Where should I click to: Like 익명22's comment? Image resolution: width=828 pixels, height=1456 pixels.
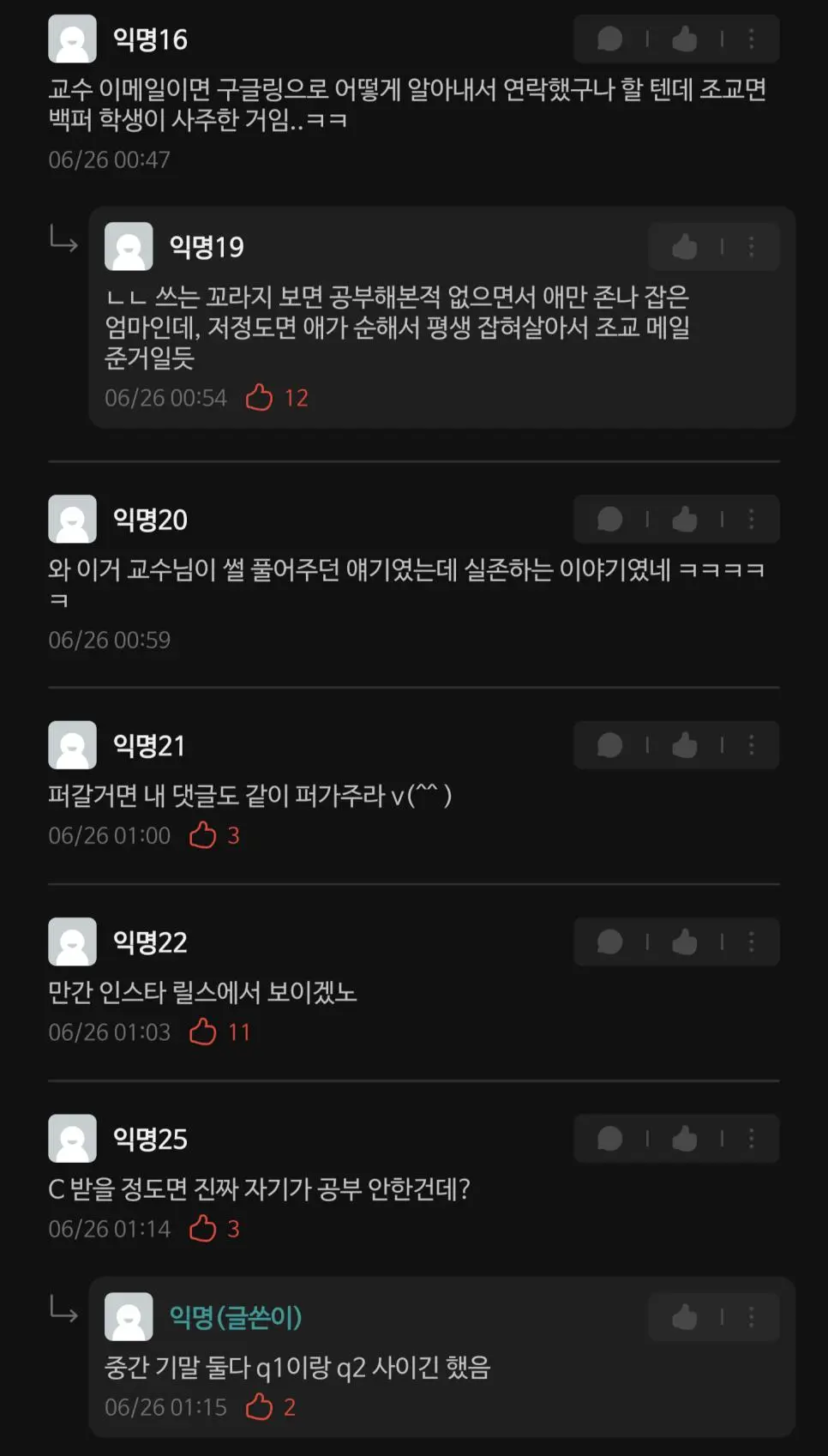point(684,942)
